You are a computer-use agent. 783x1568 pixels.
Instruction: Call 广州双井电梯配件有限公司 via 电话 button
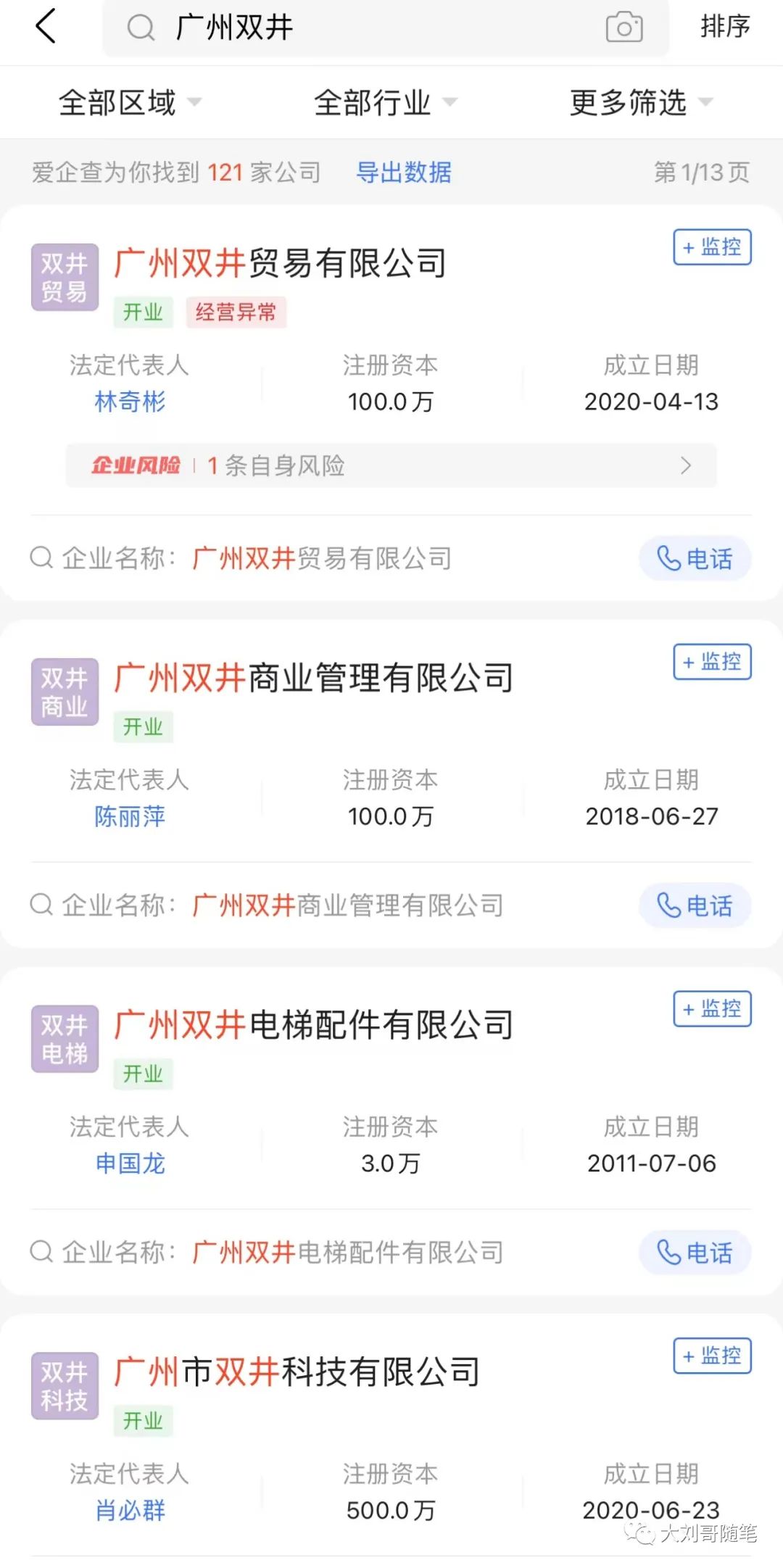694,1253
